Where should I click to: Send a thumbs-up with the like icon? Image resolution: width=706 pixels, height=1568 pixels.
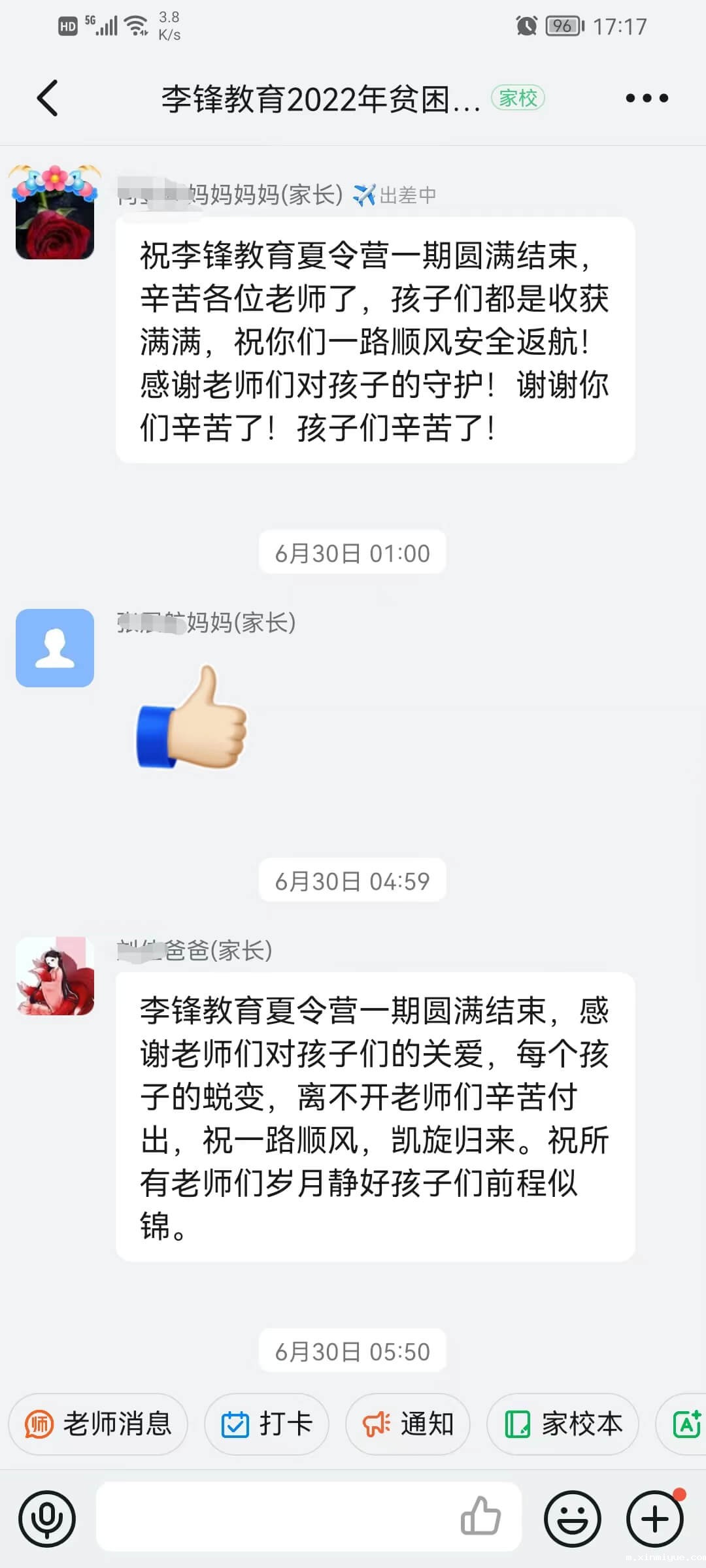coord(482,1518)
